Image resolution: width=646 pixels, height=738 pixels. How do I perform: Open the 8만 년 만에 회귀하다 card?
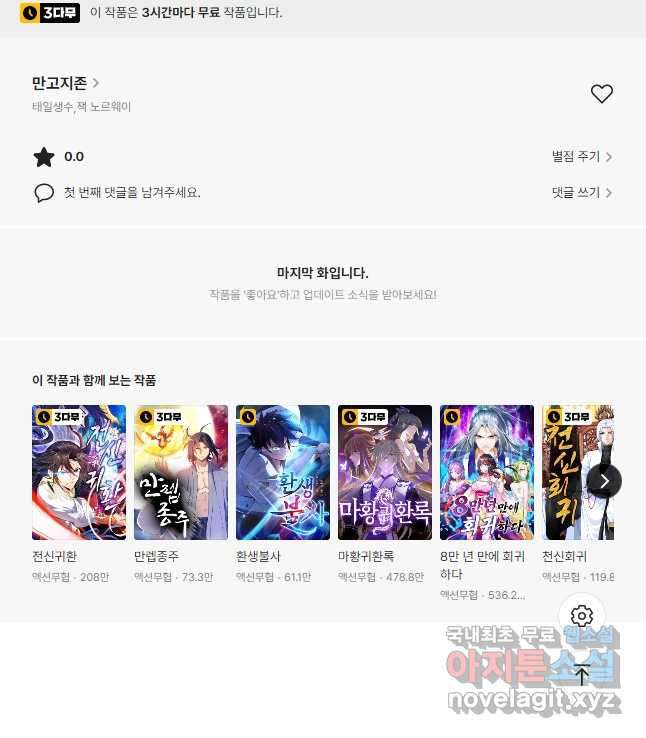487,473
